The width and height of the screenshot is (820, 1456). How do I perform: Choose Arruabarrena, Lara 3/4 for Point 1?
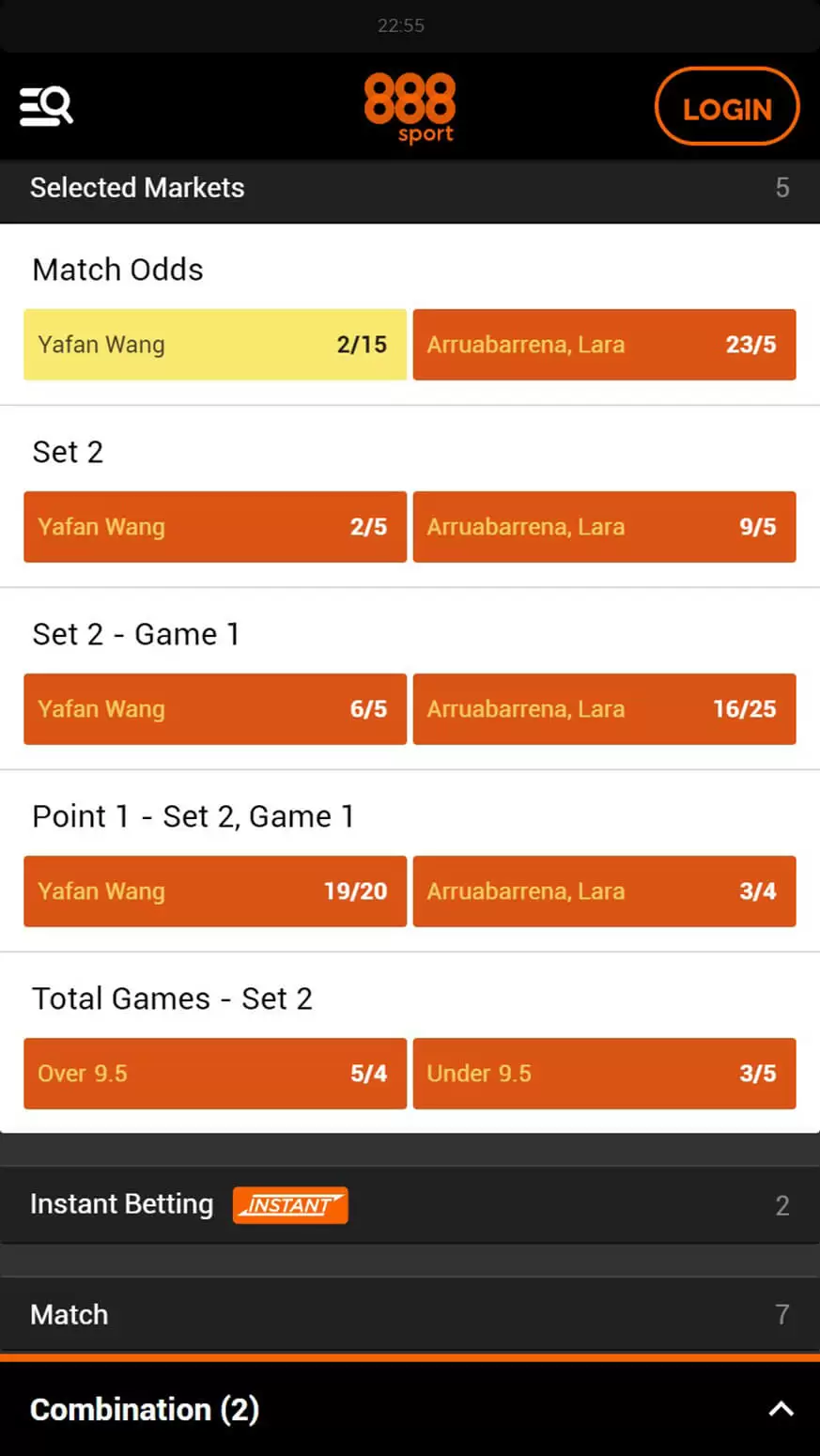604,891
